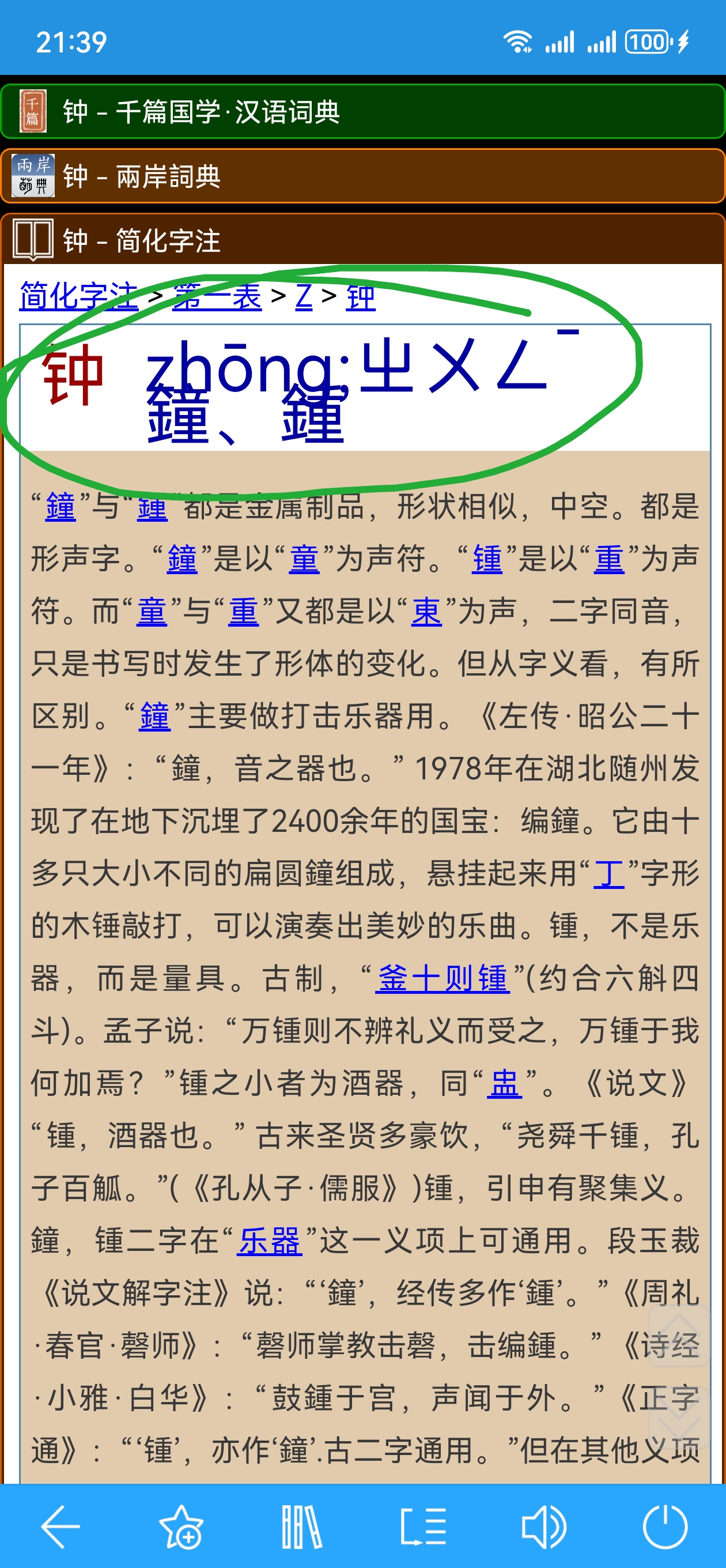Follow the 東 character link
The image size is (726, 1568).
(x=426, y=612)
